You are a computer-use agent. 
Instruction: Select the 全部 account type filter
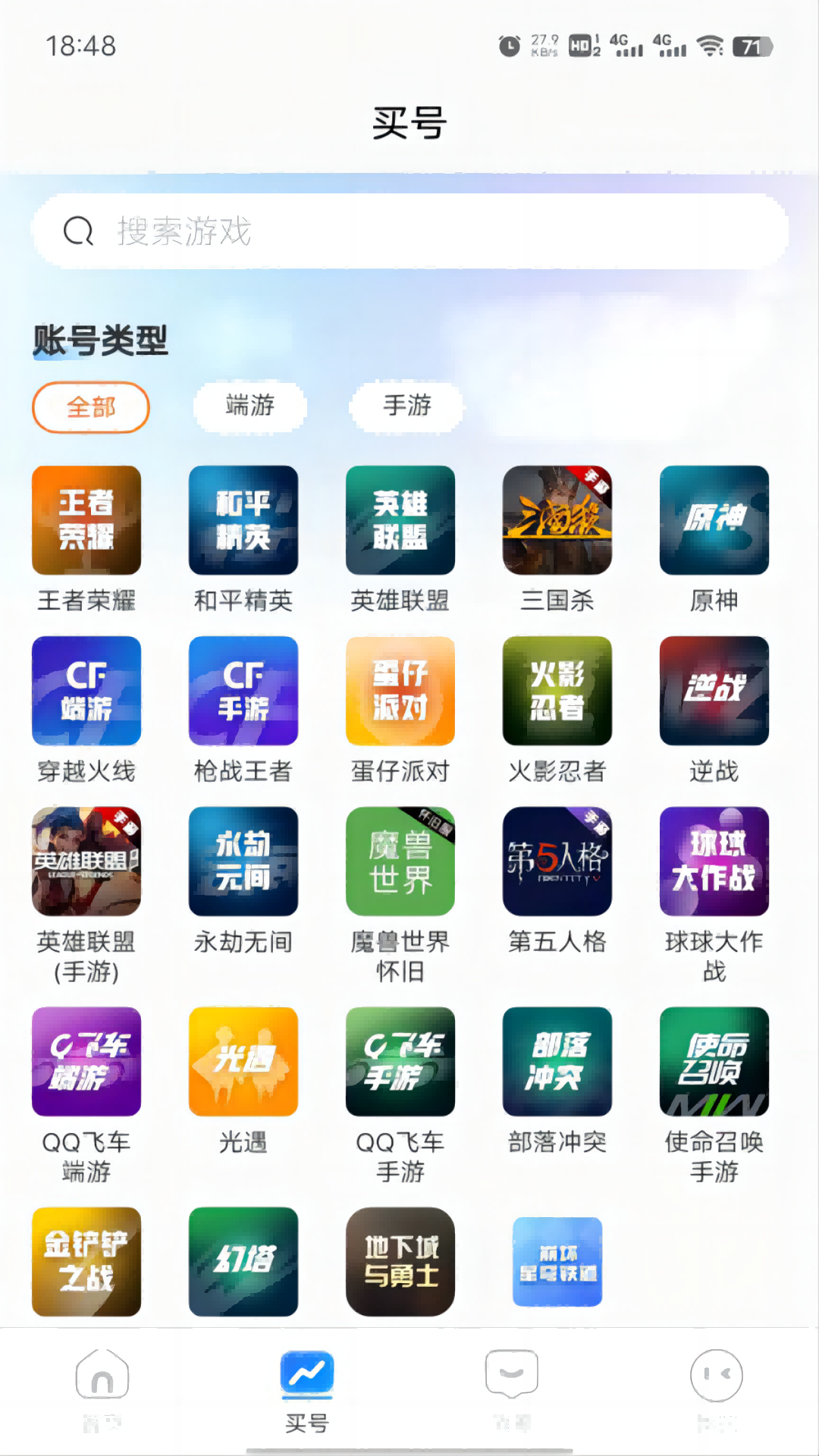tap(89, 407)
